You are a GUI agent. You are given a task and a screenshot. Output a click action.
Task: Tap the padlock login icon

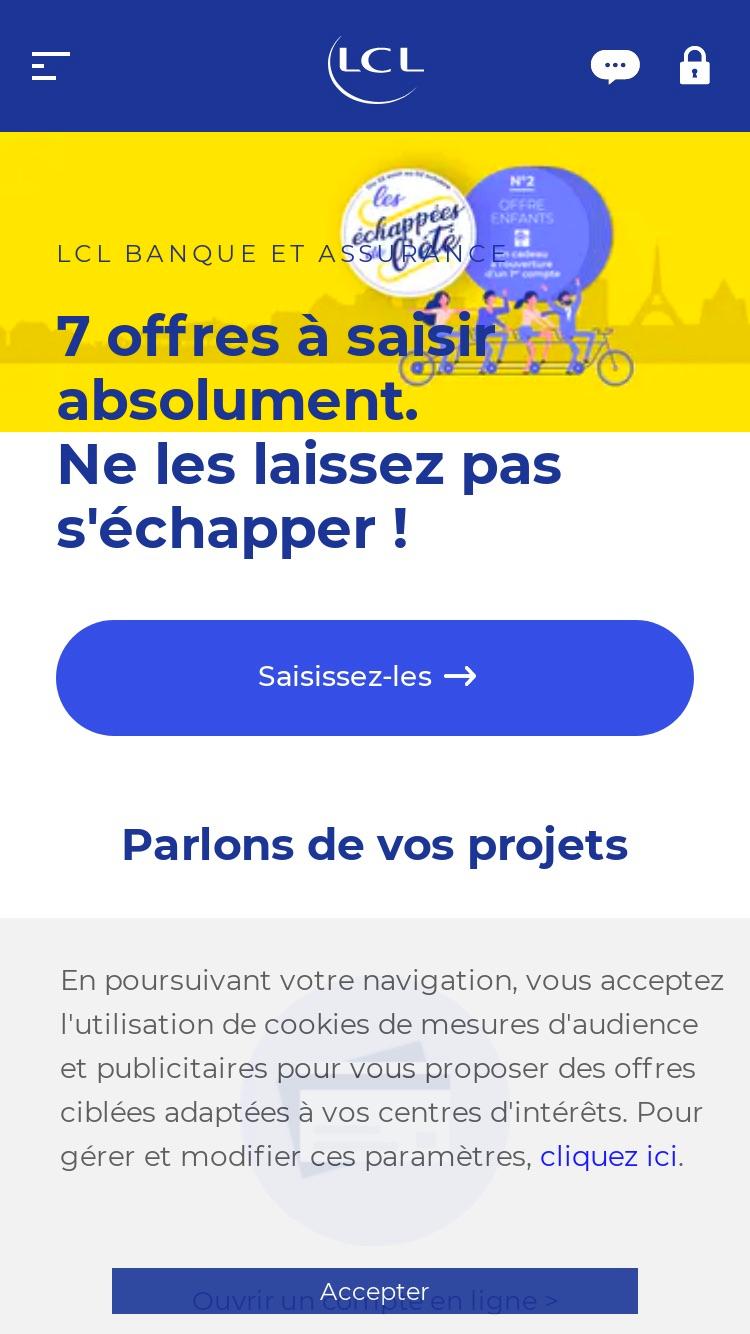695,66
